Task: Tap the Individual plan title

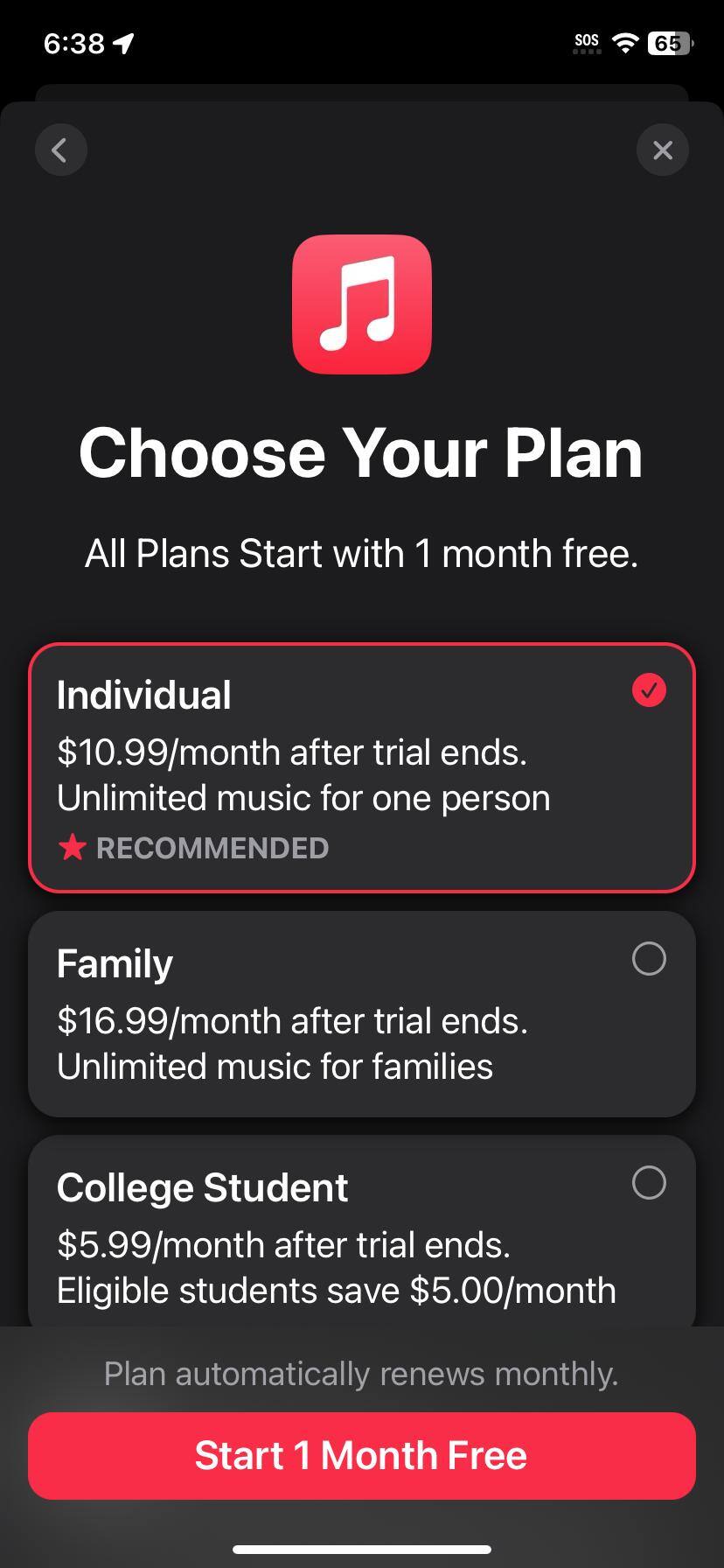Action: coord(143,693)
